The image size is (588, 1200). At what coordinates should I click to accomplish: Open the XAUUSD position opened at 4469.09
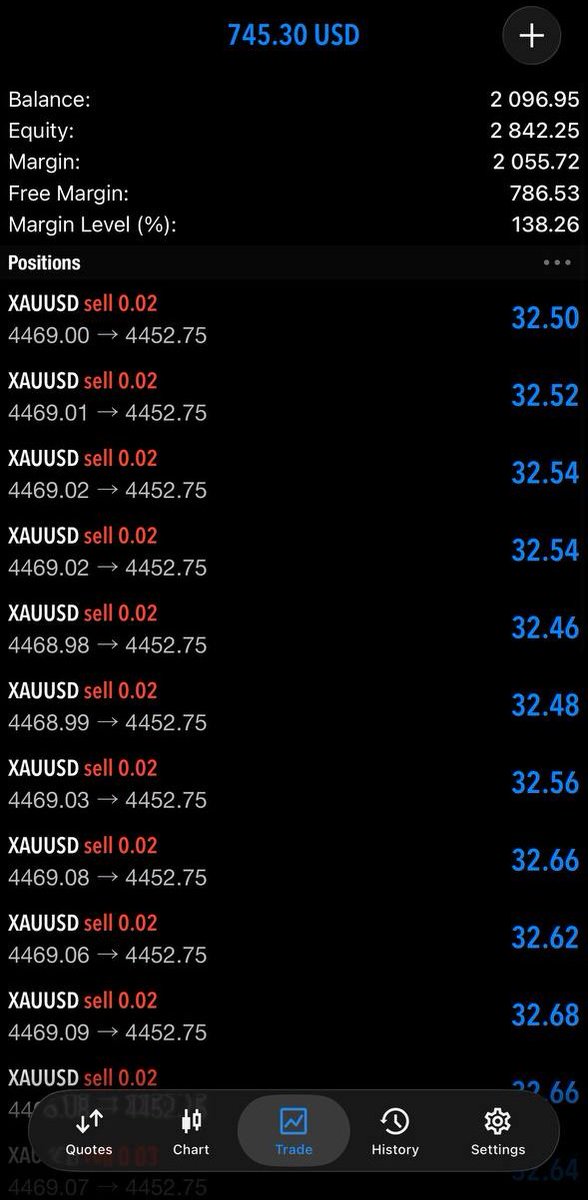294,1017
